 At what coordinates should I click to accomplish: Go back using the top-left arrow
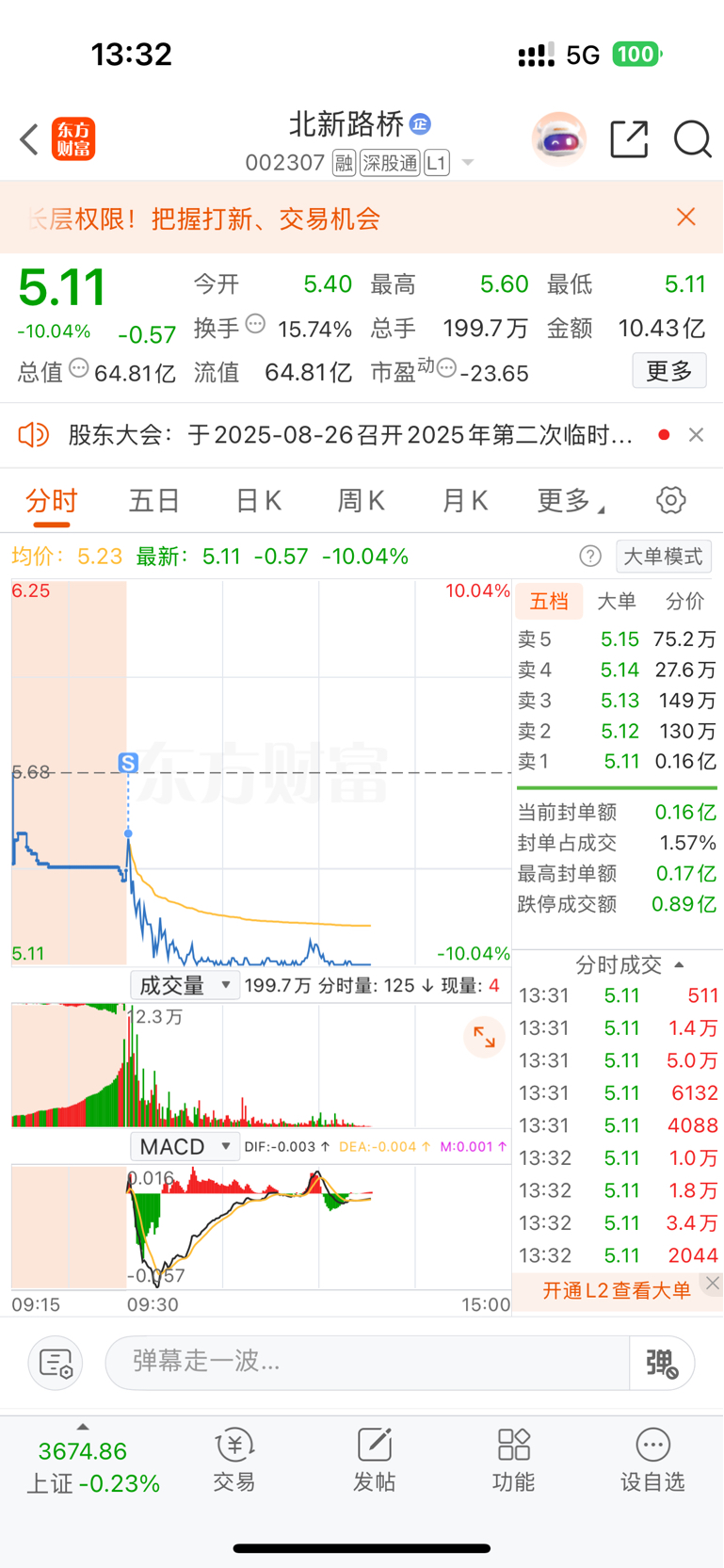click(29, 139)
